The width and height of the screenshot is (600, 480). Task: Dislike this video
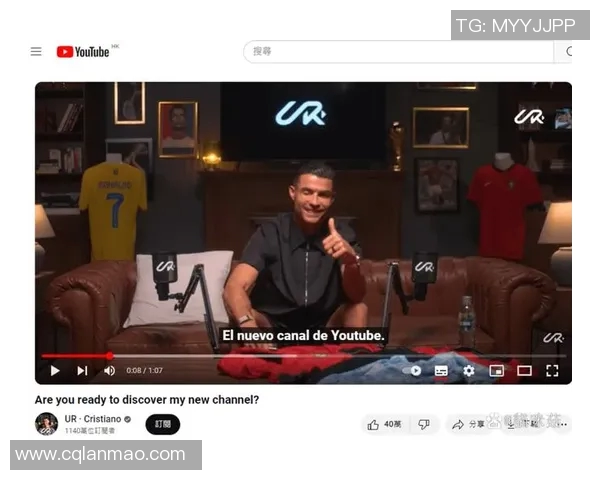424,424
